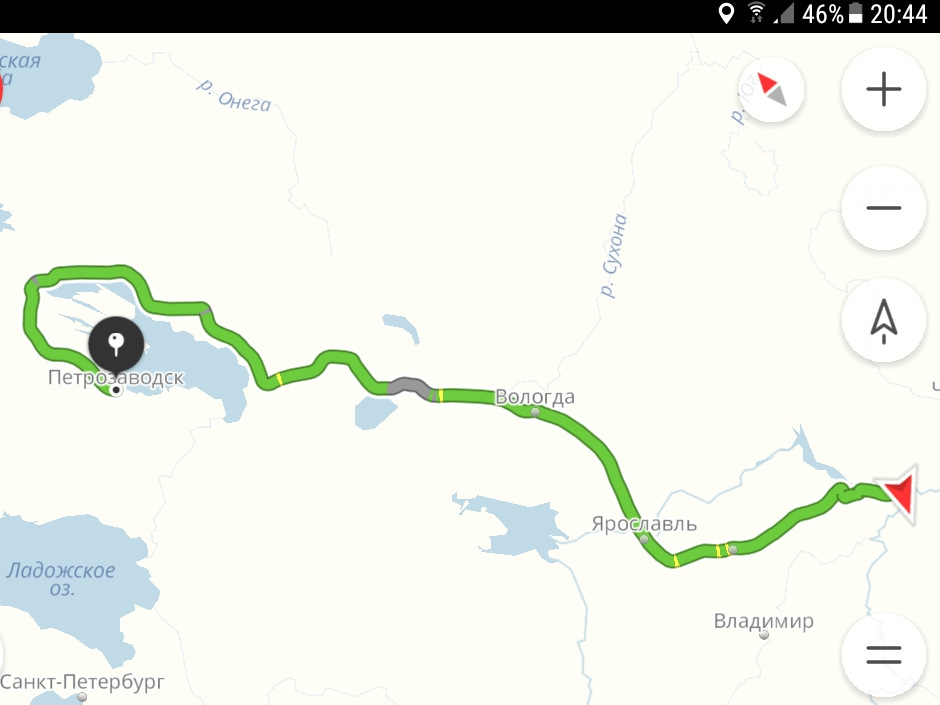Open the hamburger menu
940x705 pixels.
884,656
